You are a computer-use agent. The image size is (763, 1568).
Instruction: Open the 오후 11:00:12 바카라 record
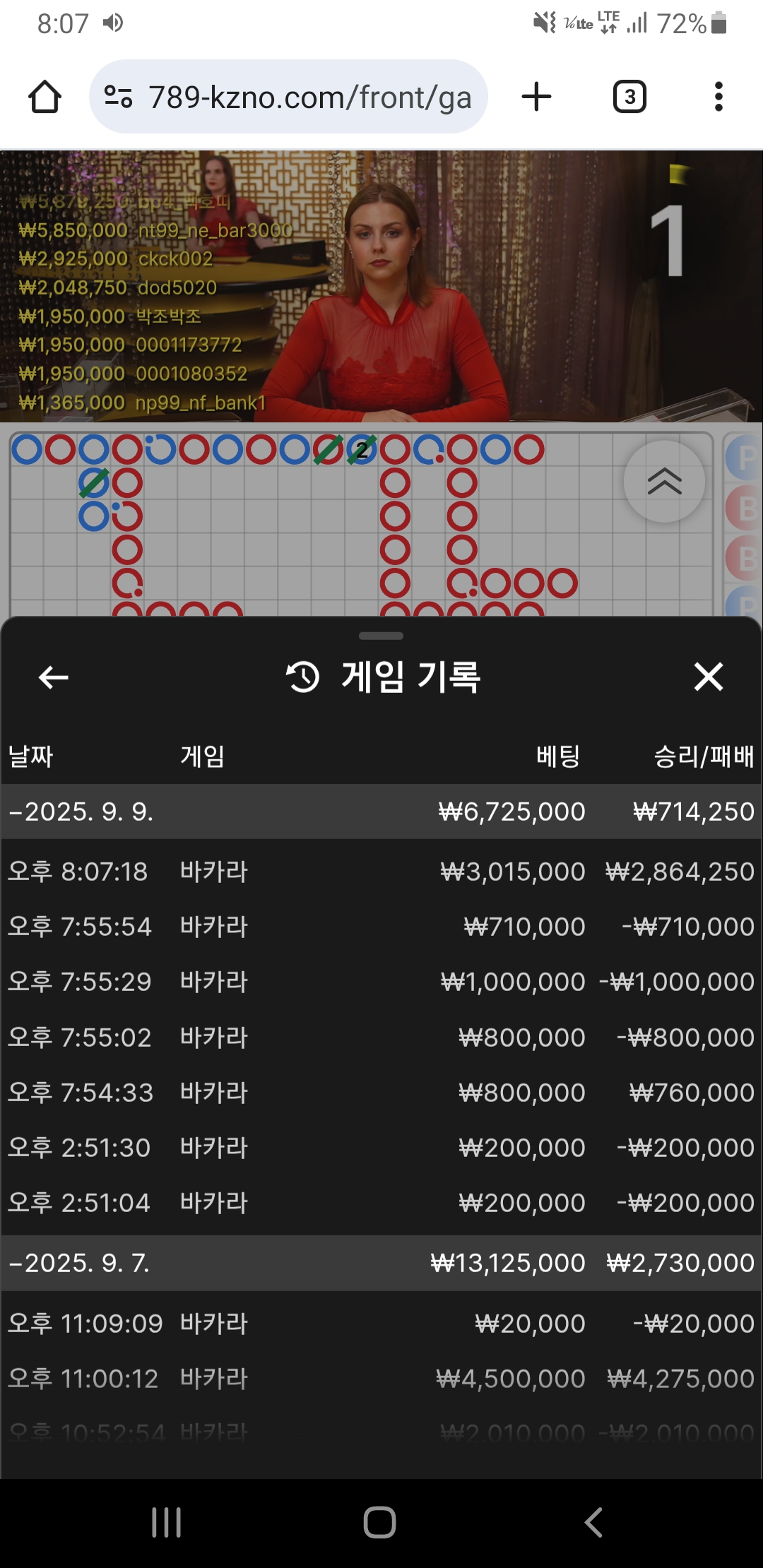(381, 1379)
